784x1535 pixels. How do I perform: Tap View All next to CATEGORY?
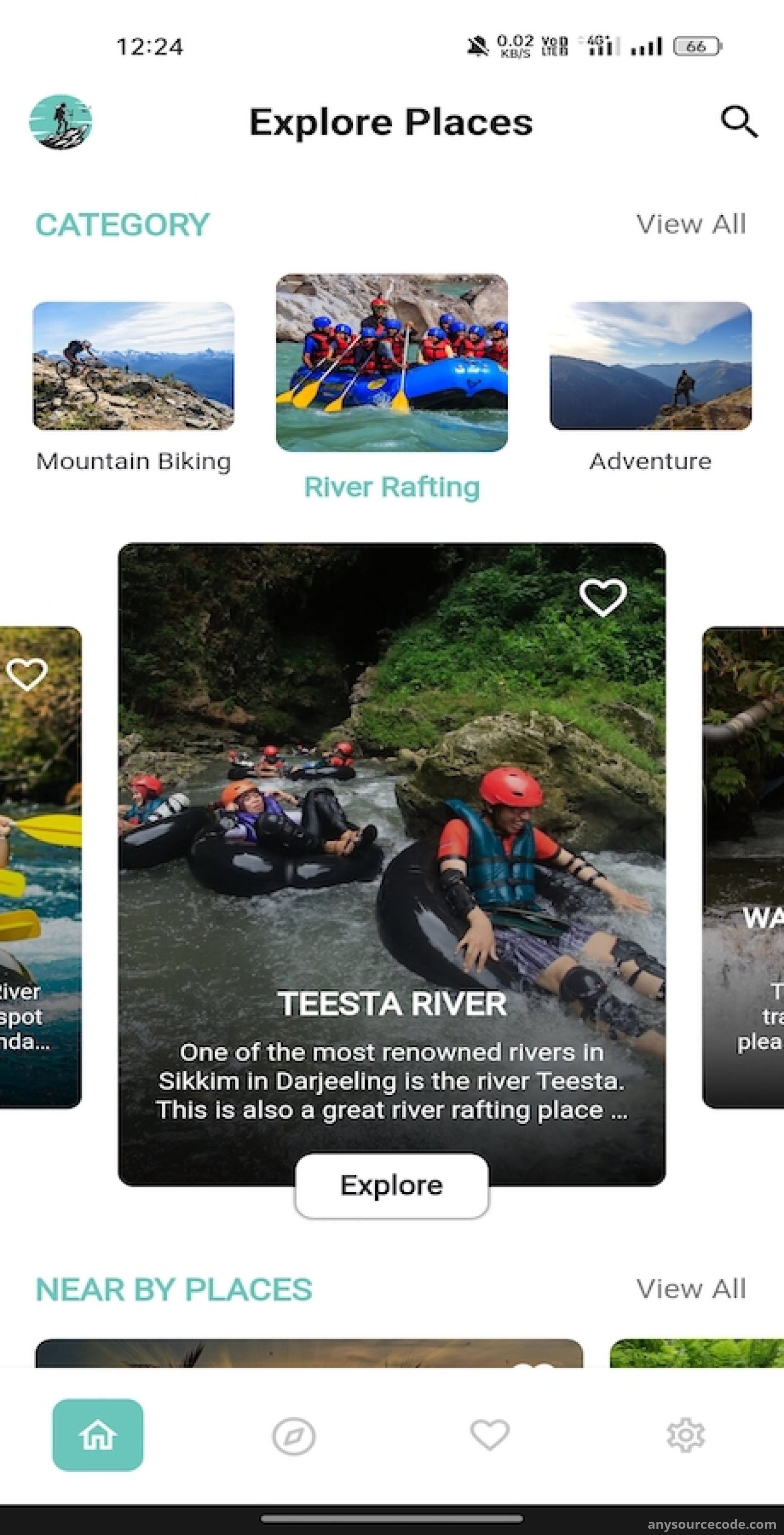tap(691, 225)
